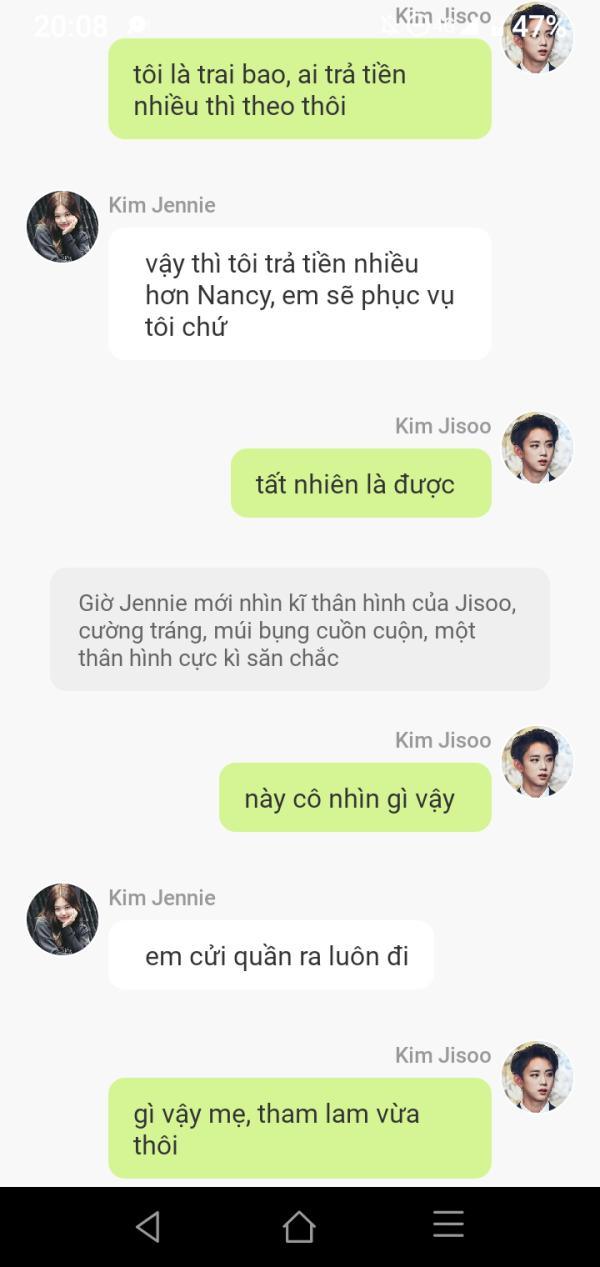The width and height of the screenshot is (600, 1267).
Task: Return to the home screen
Action: [x=298, y=1226]
